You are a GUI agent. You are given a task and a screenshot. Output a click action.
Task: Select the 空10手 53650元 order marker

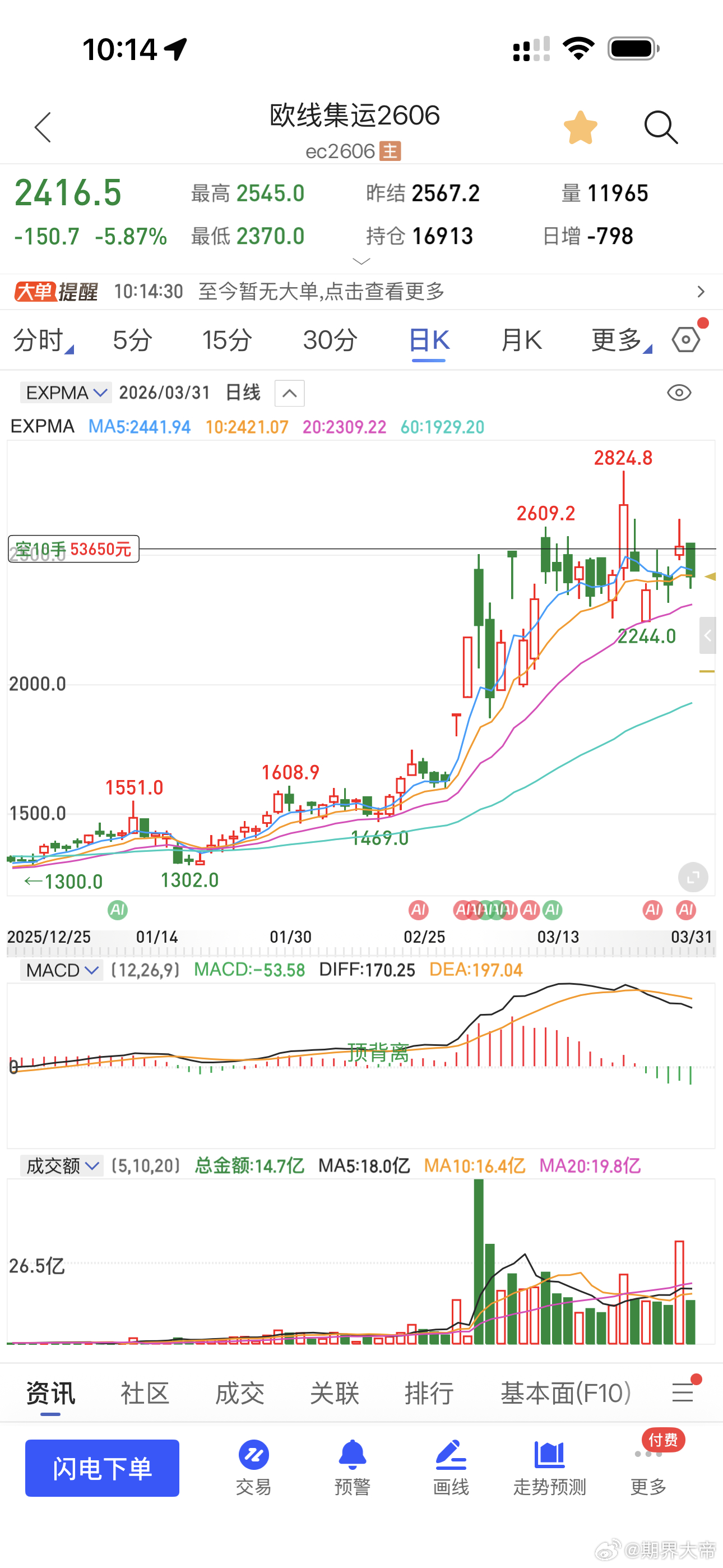coord(73,548)
